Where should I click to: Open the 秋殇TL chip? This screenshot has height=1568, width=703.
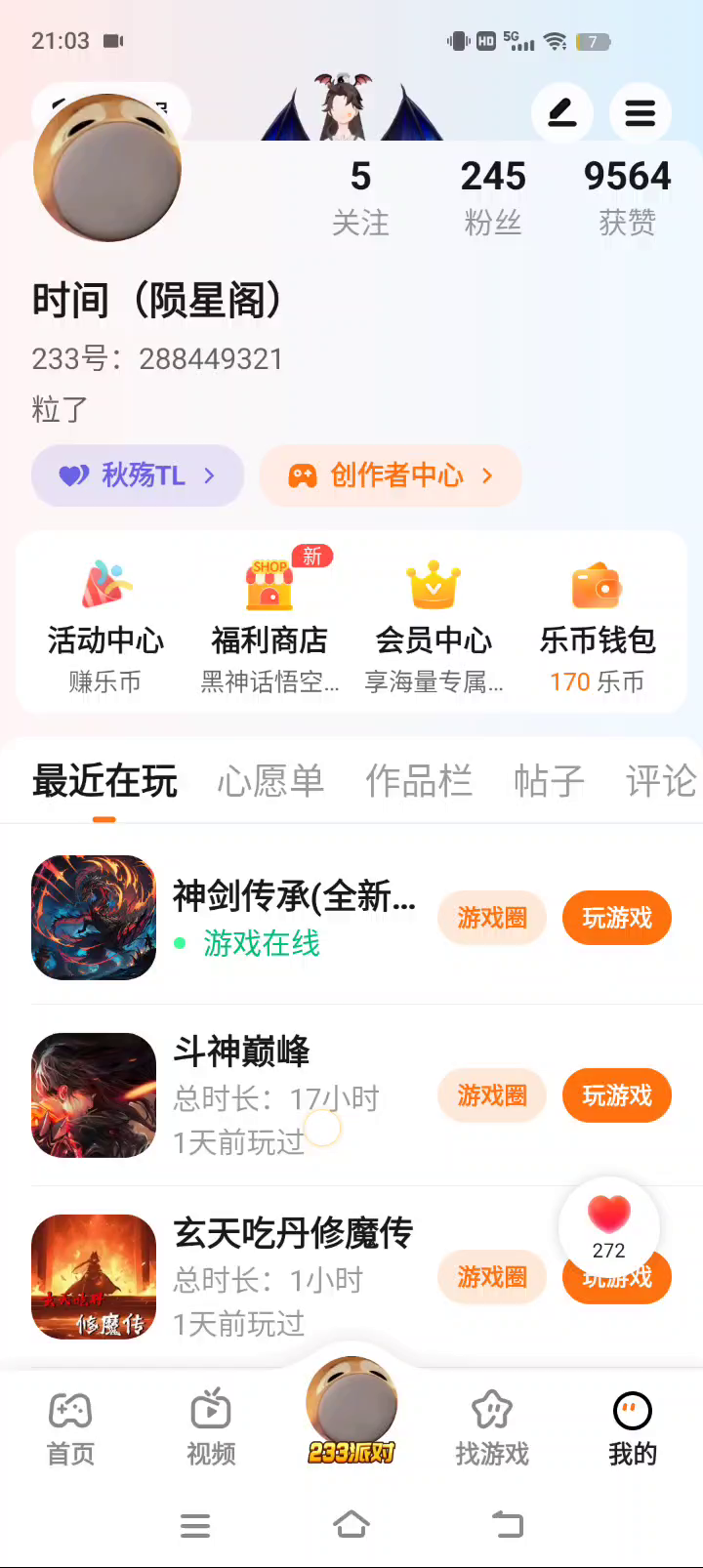138,475
